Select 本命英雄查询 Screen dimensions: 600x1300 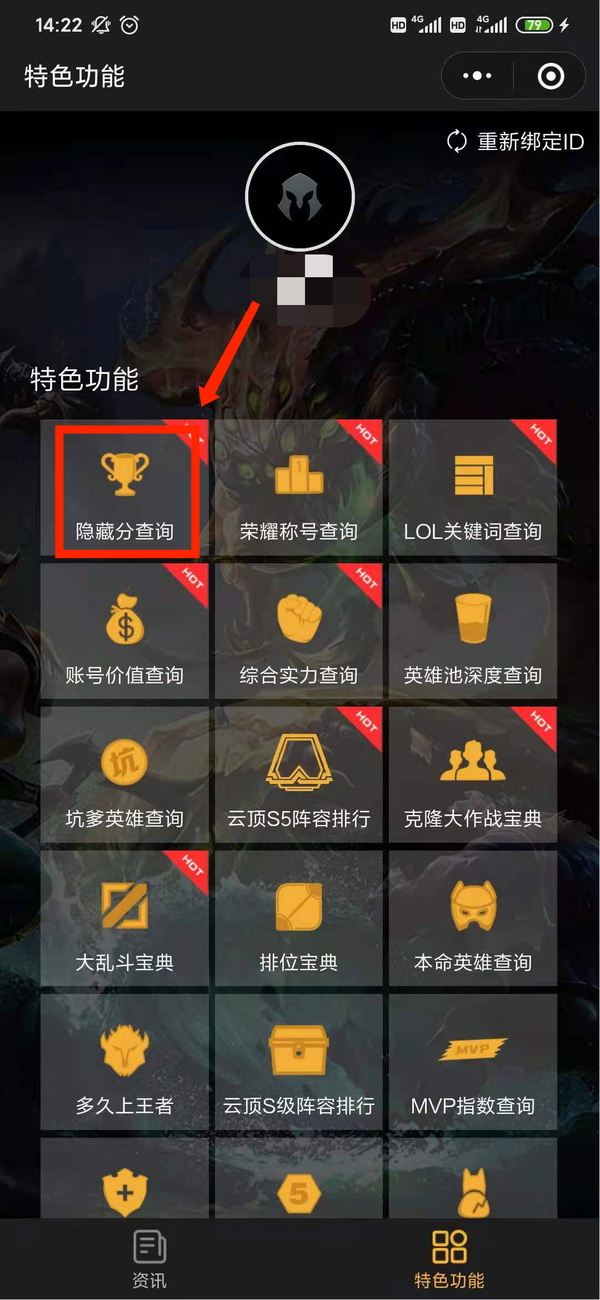click(x=473, y=920)
